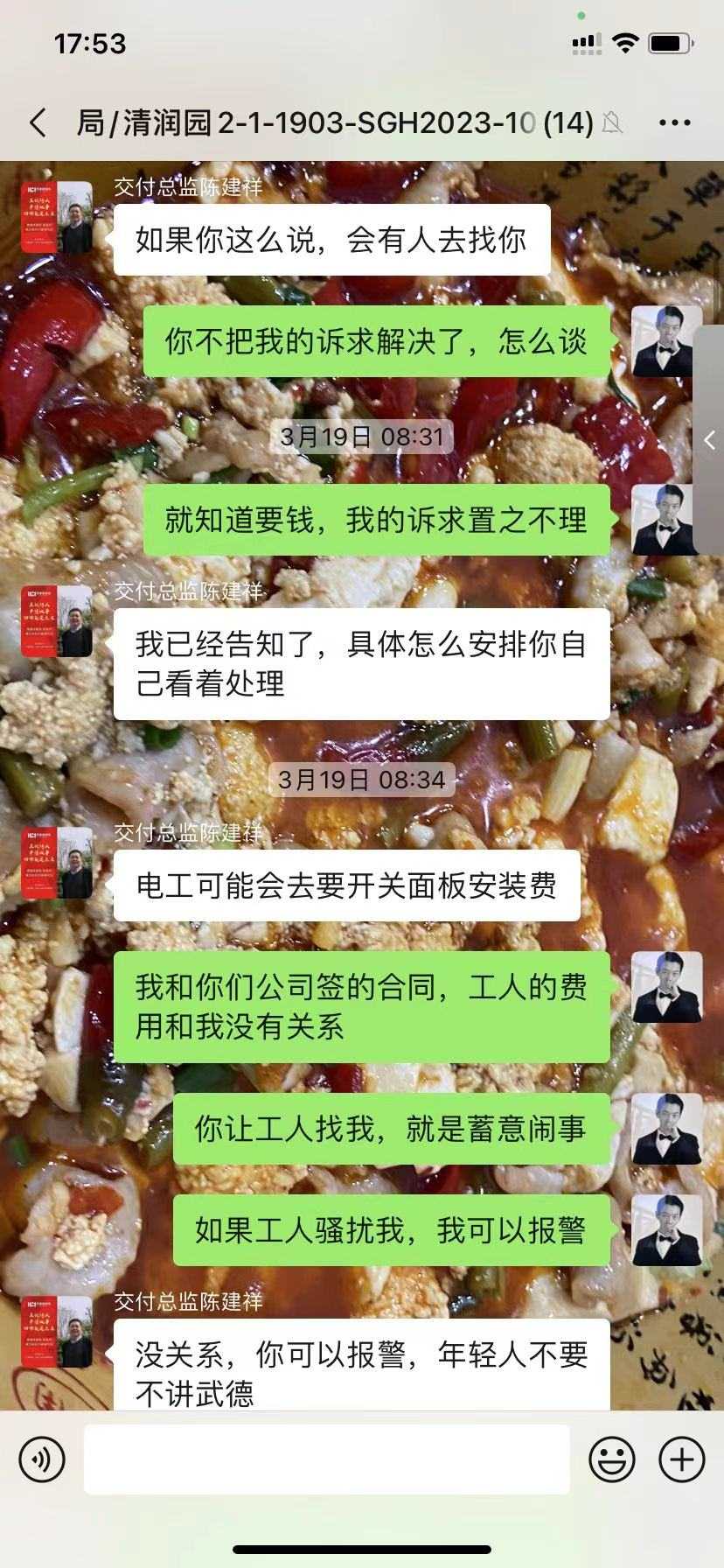Expand the side panel arrow
Image resolution: width=724 pixels, height=1568 pixels.
[709, 440]
